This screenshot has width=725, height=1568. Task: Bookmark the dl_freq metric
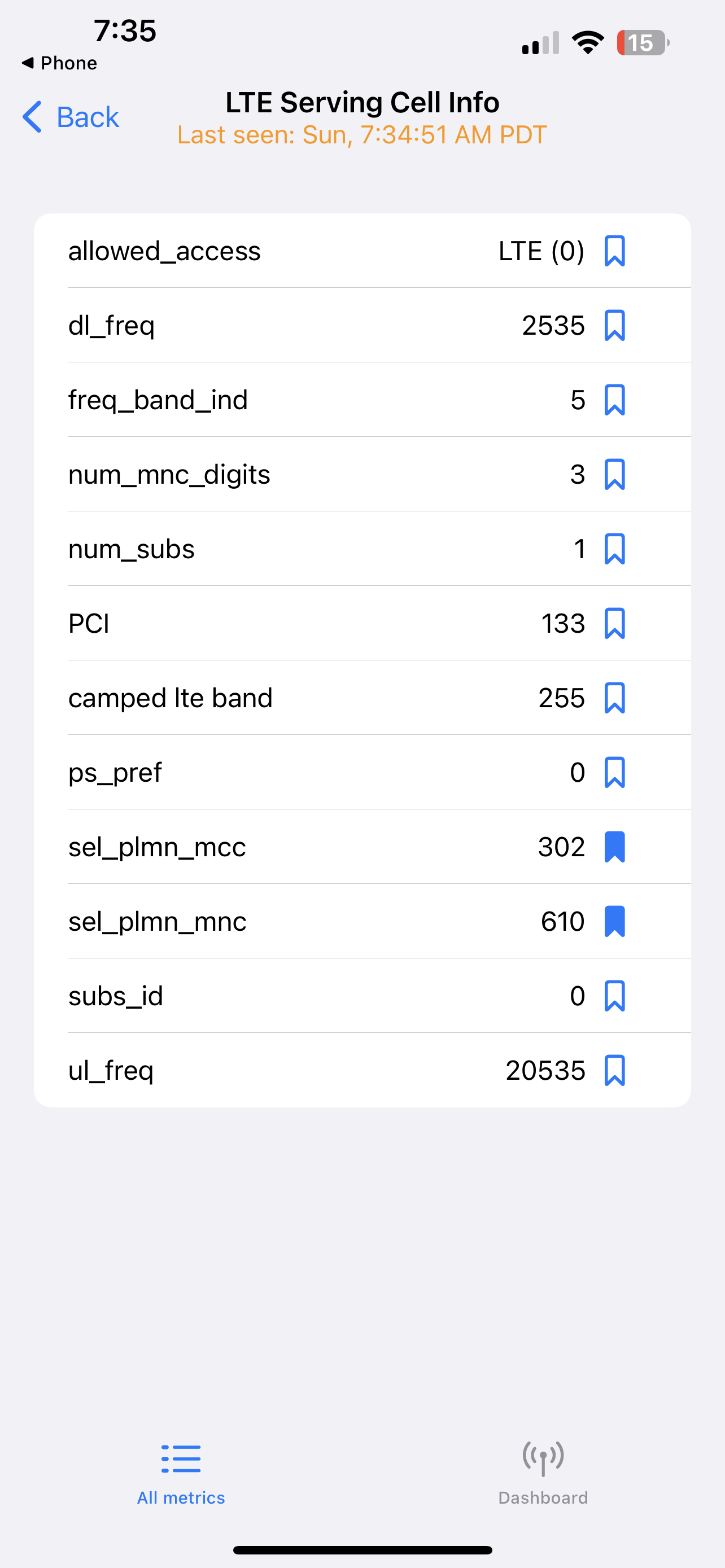point(614,326)
